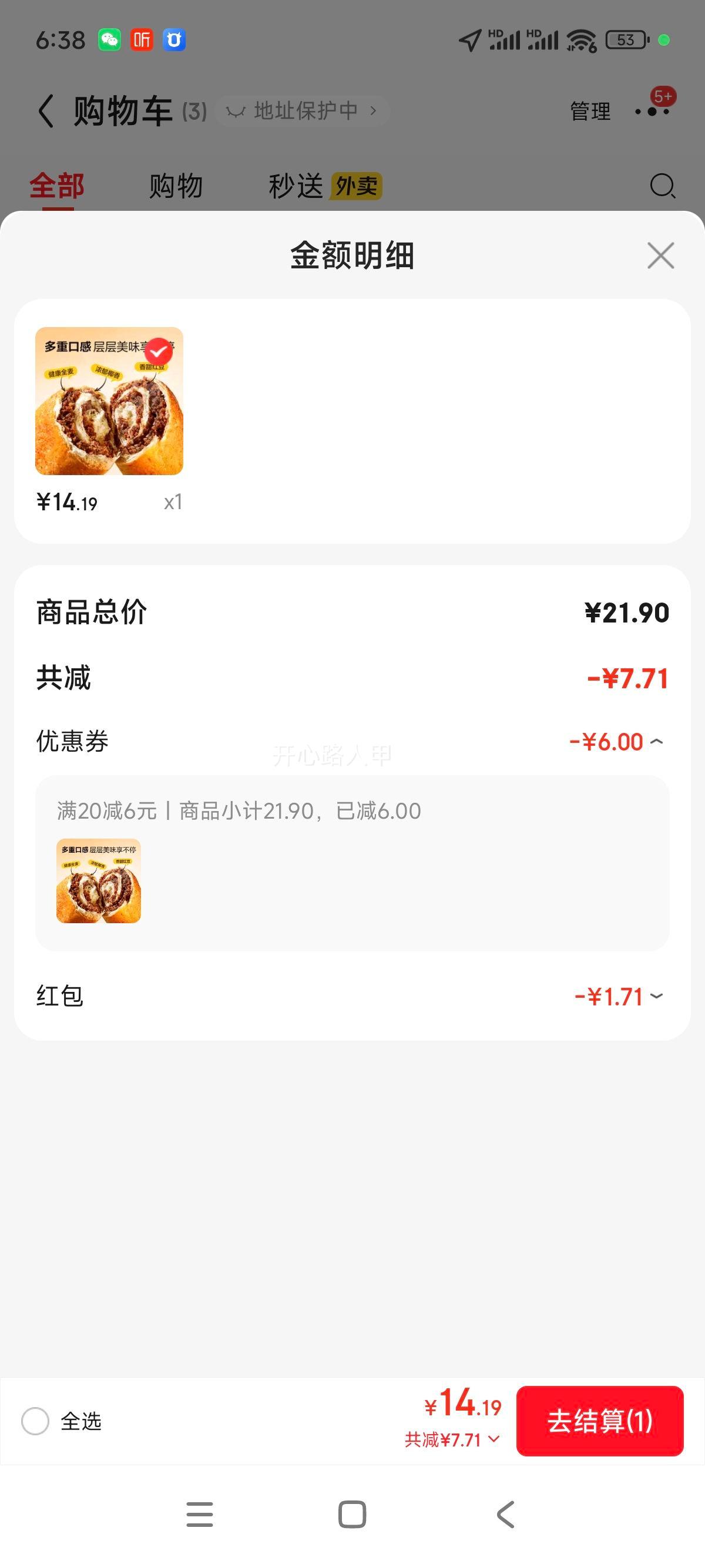Tap the menu key in the navigation bar
This screenshot has height=1568, width=705.
pos(199,1515)
